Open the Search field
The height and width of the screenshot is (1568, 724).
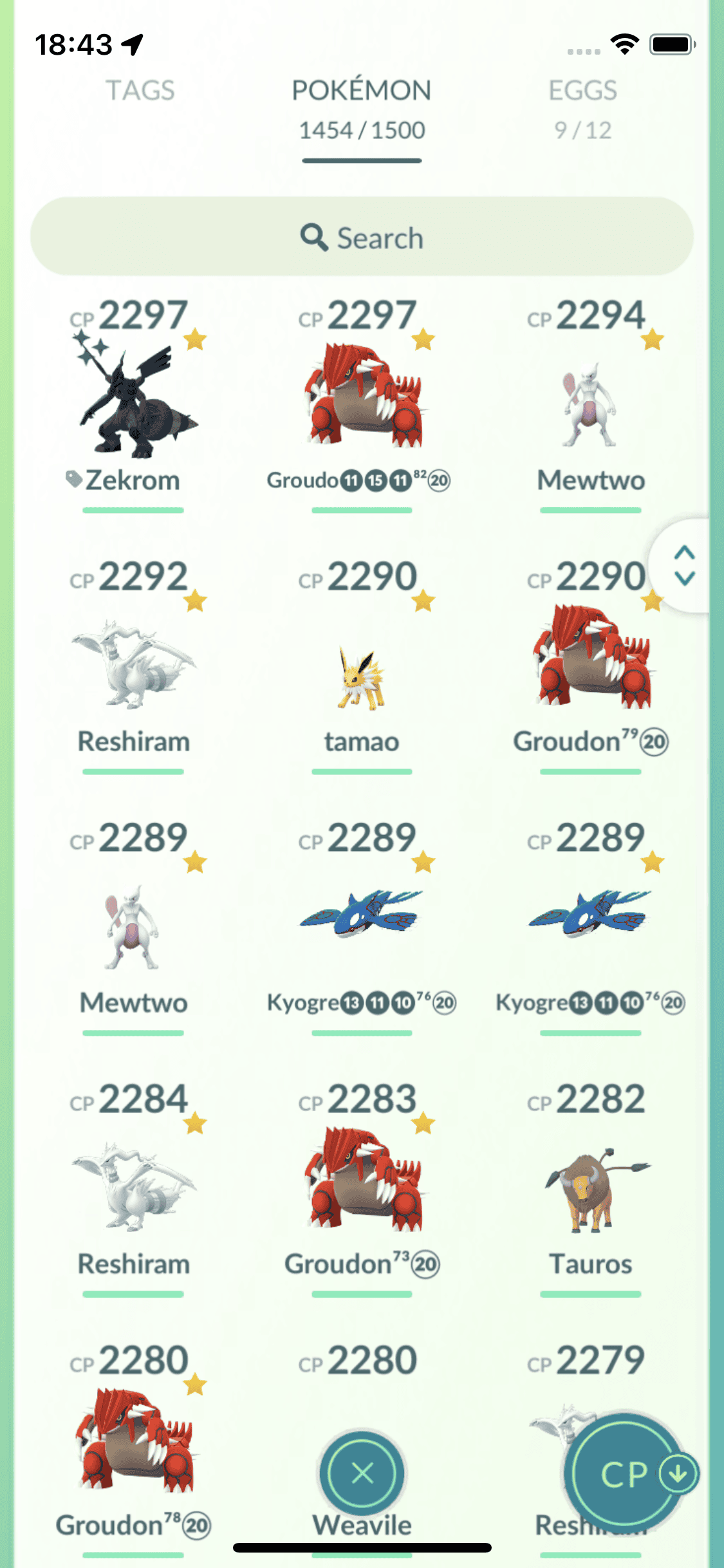point(362,238)
